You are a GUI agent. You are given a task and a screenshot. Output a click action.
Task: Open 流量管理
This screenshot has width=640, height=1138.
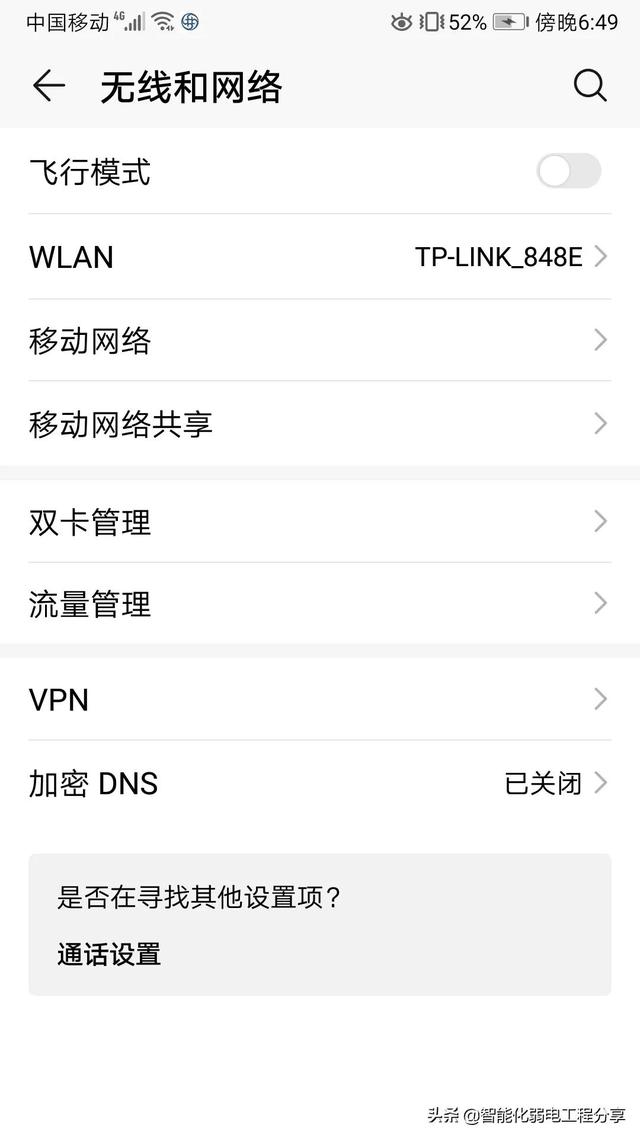(x=320, y=603)
